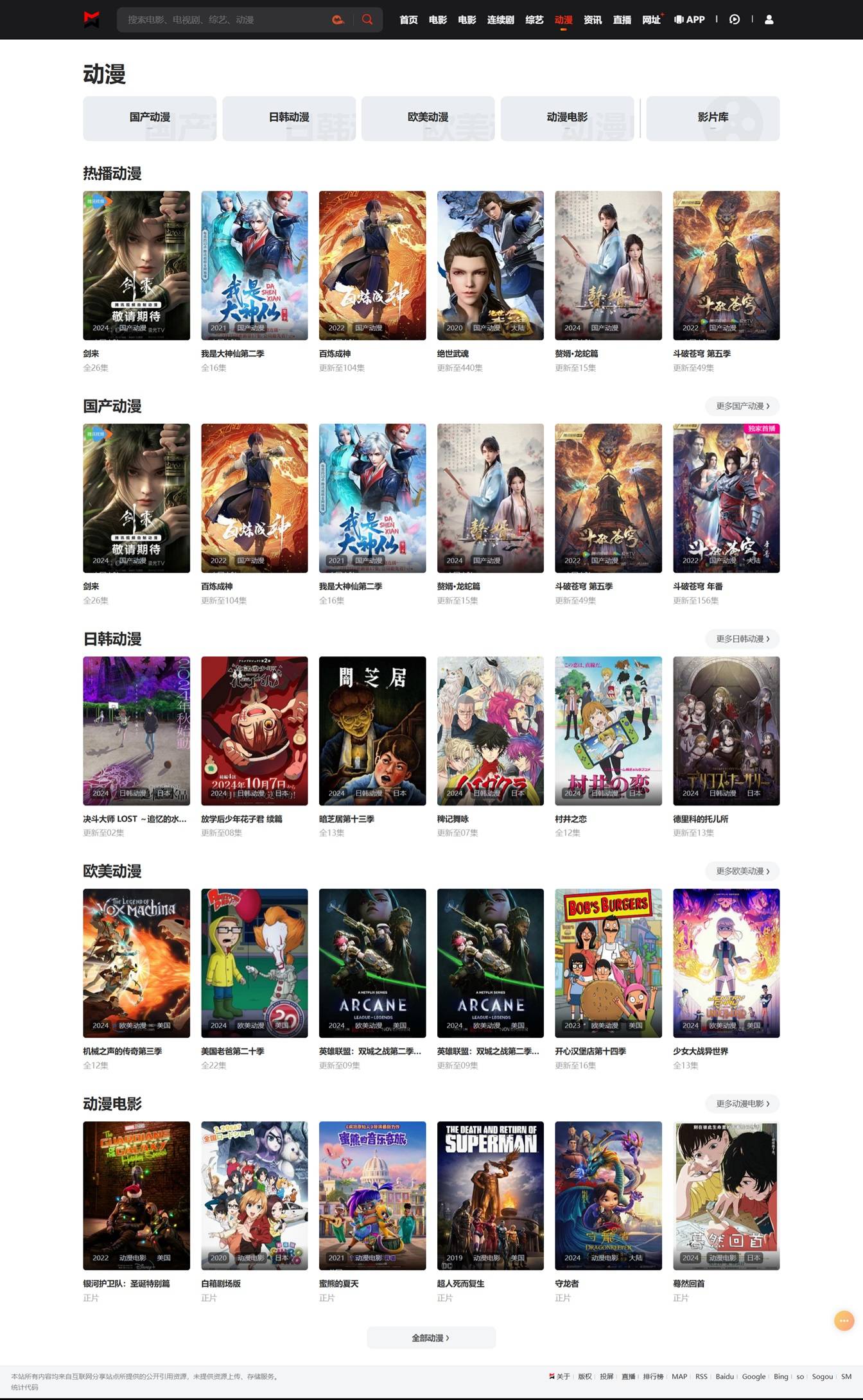Switch to the 连续剧 tab
Screen dimensions: 863x1400
500,20
